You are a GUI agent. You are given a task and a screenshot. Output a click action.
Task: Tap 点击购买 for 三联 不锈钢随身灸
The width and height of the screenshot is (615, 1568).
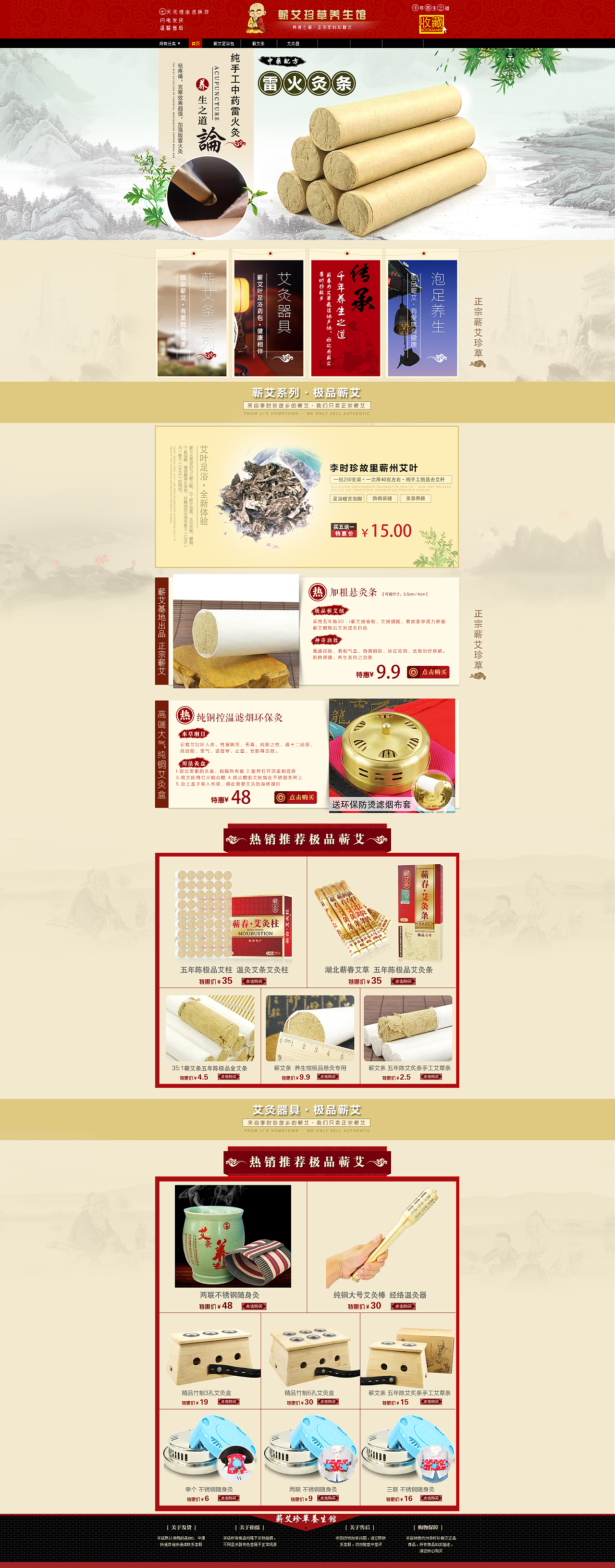click(x=430, y=1498)
